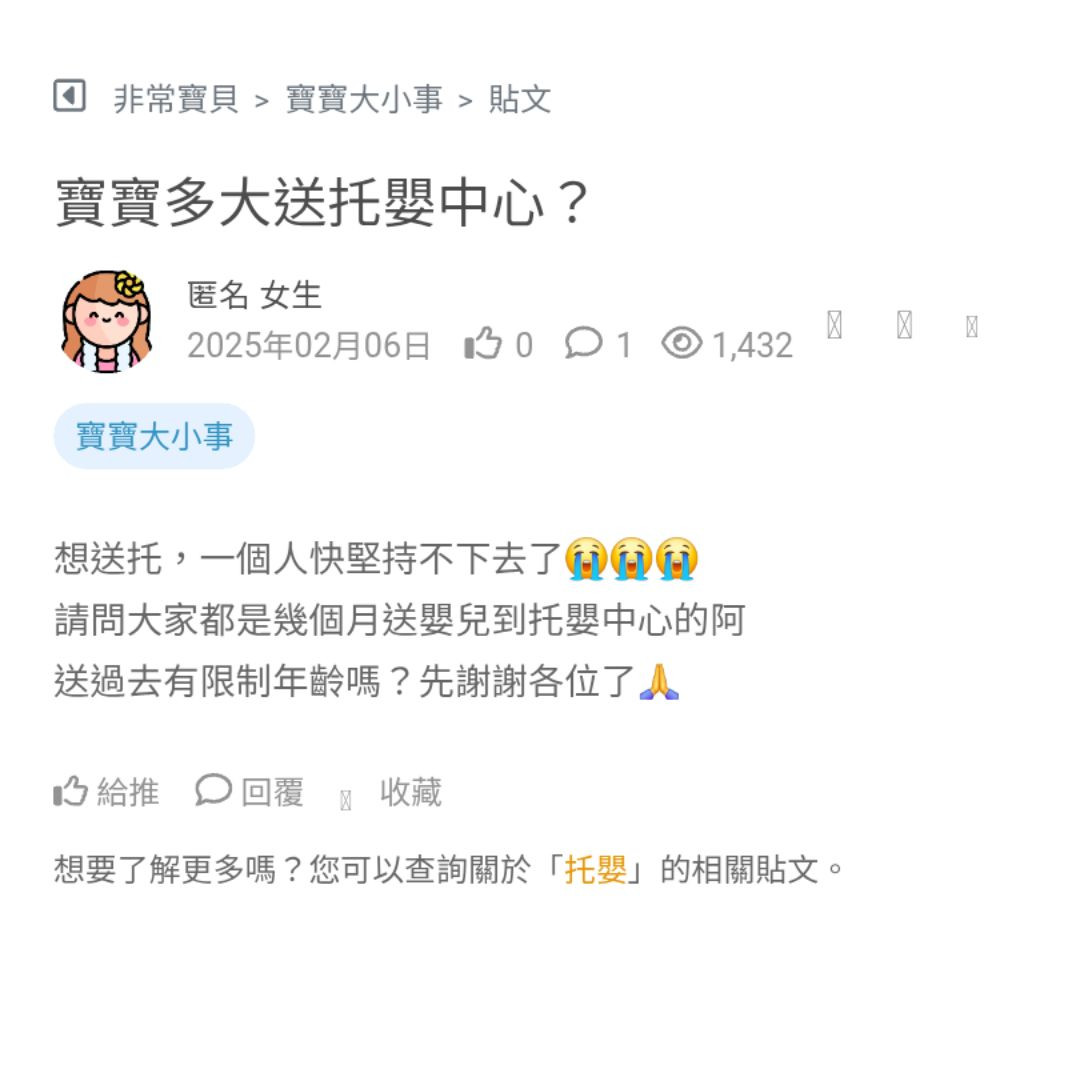Select the 寶寶大小事 tag chip
The height and width of the screenshot is (1080, 1080).
[154, 436]
